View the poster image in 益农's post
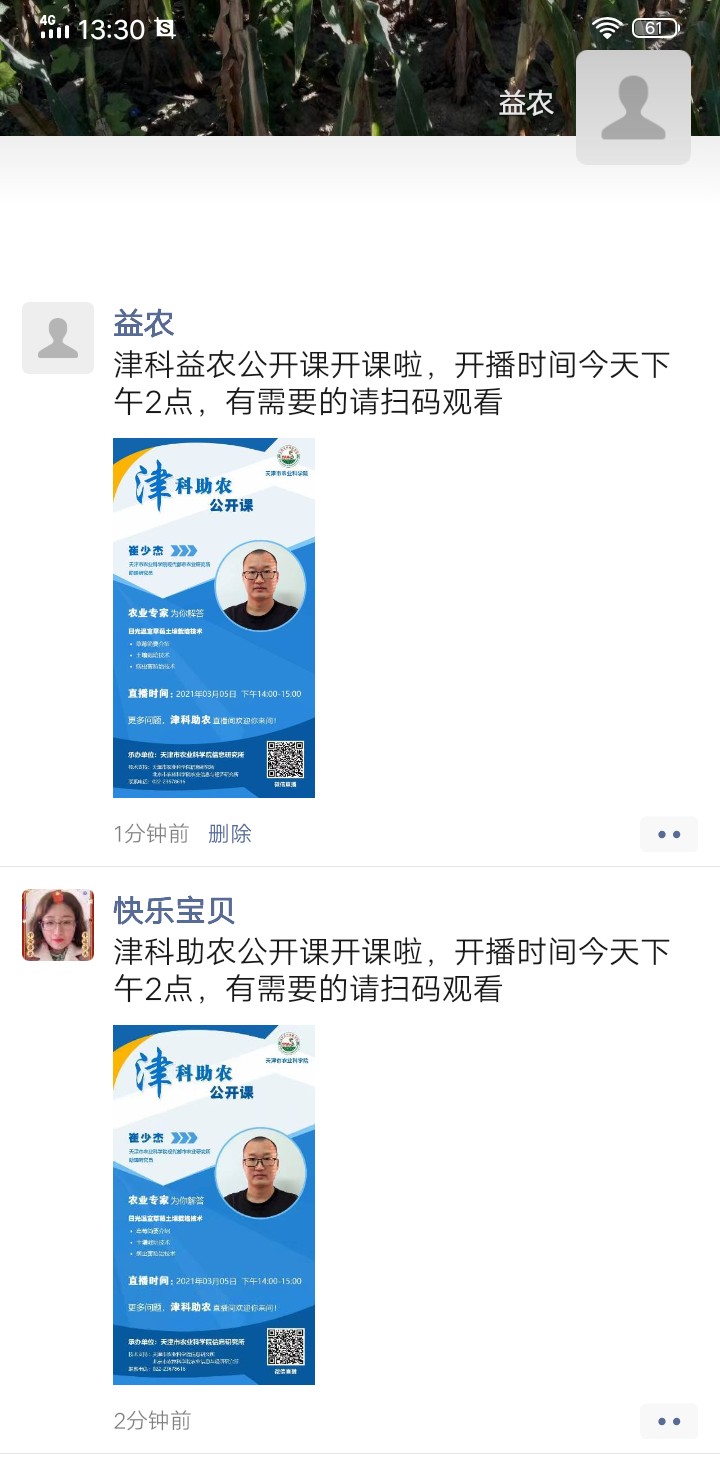 point(214,617)
